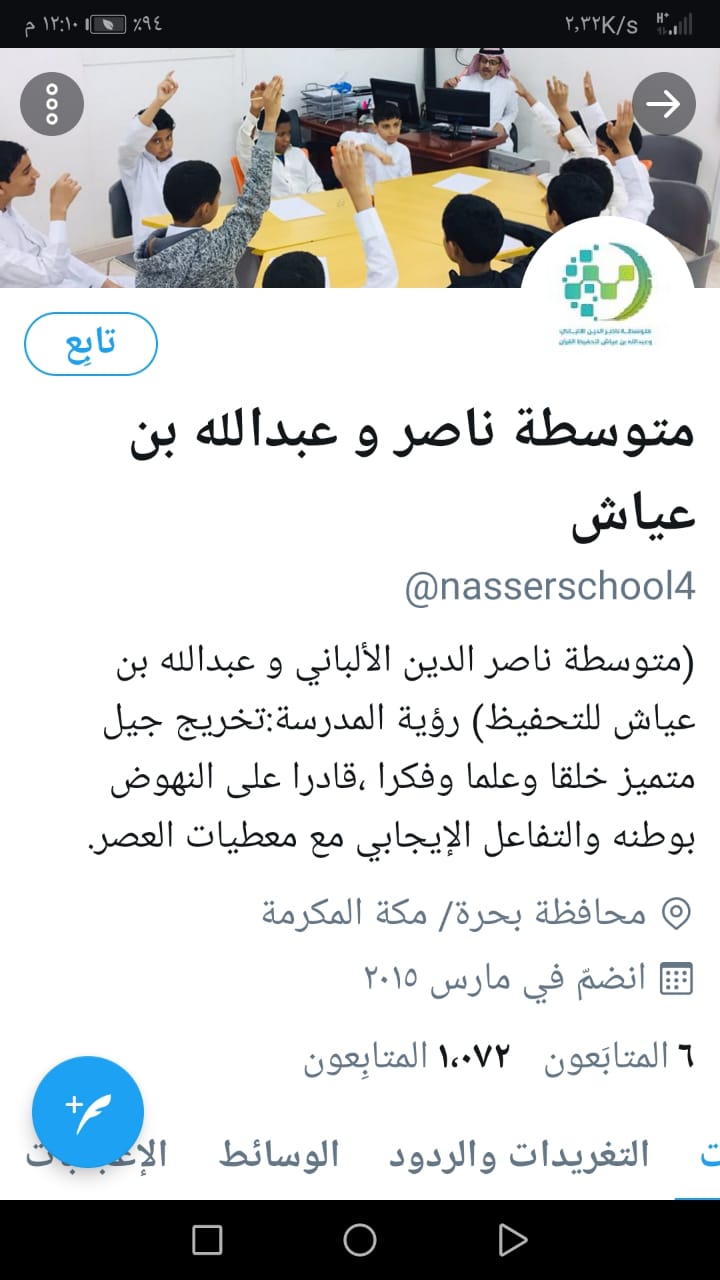
Task: Open the three-dot overflow menu
Action: click(52, 104)
